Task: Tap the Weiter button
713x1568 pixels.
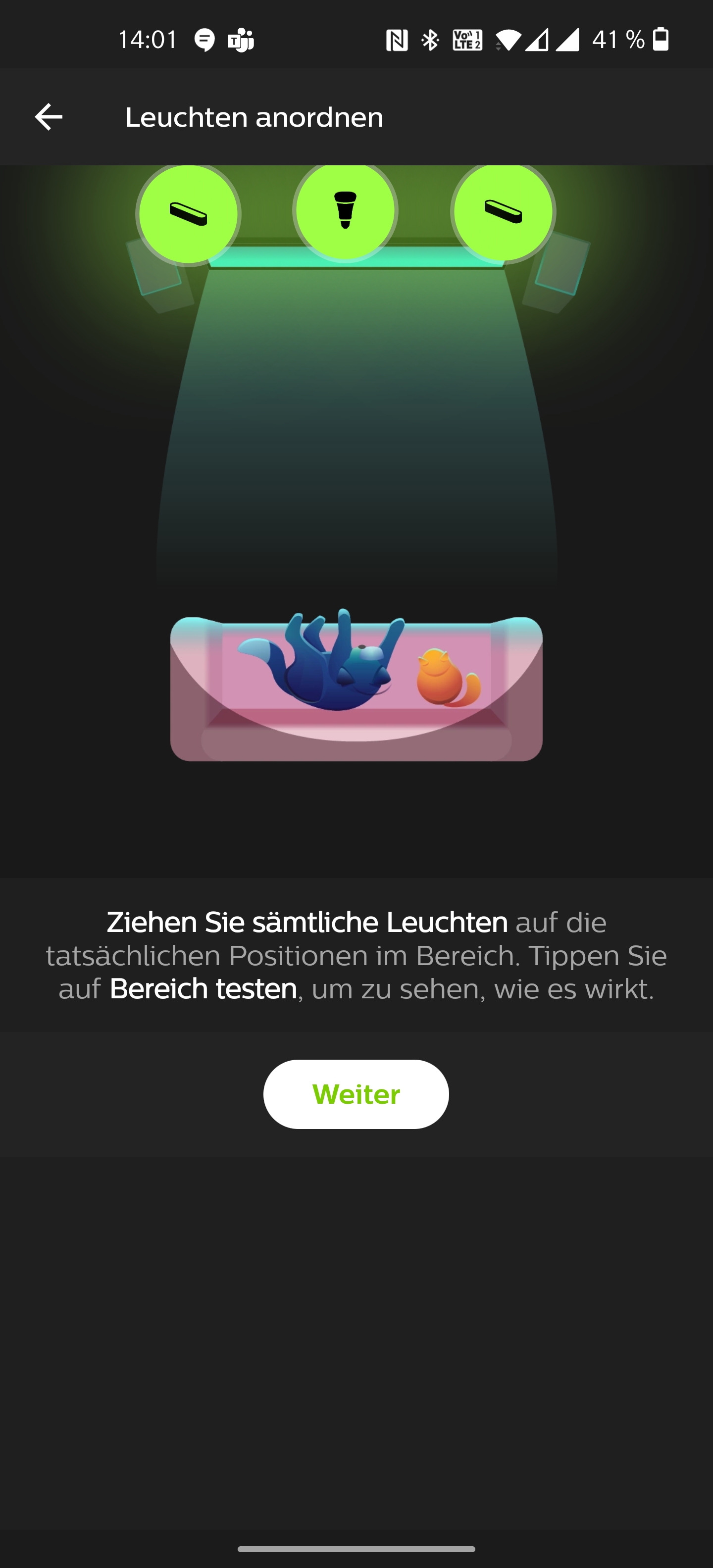Action: click(356, 1094)
